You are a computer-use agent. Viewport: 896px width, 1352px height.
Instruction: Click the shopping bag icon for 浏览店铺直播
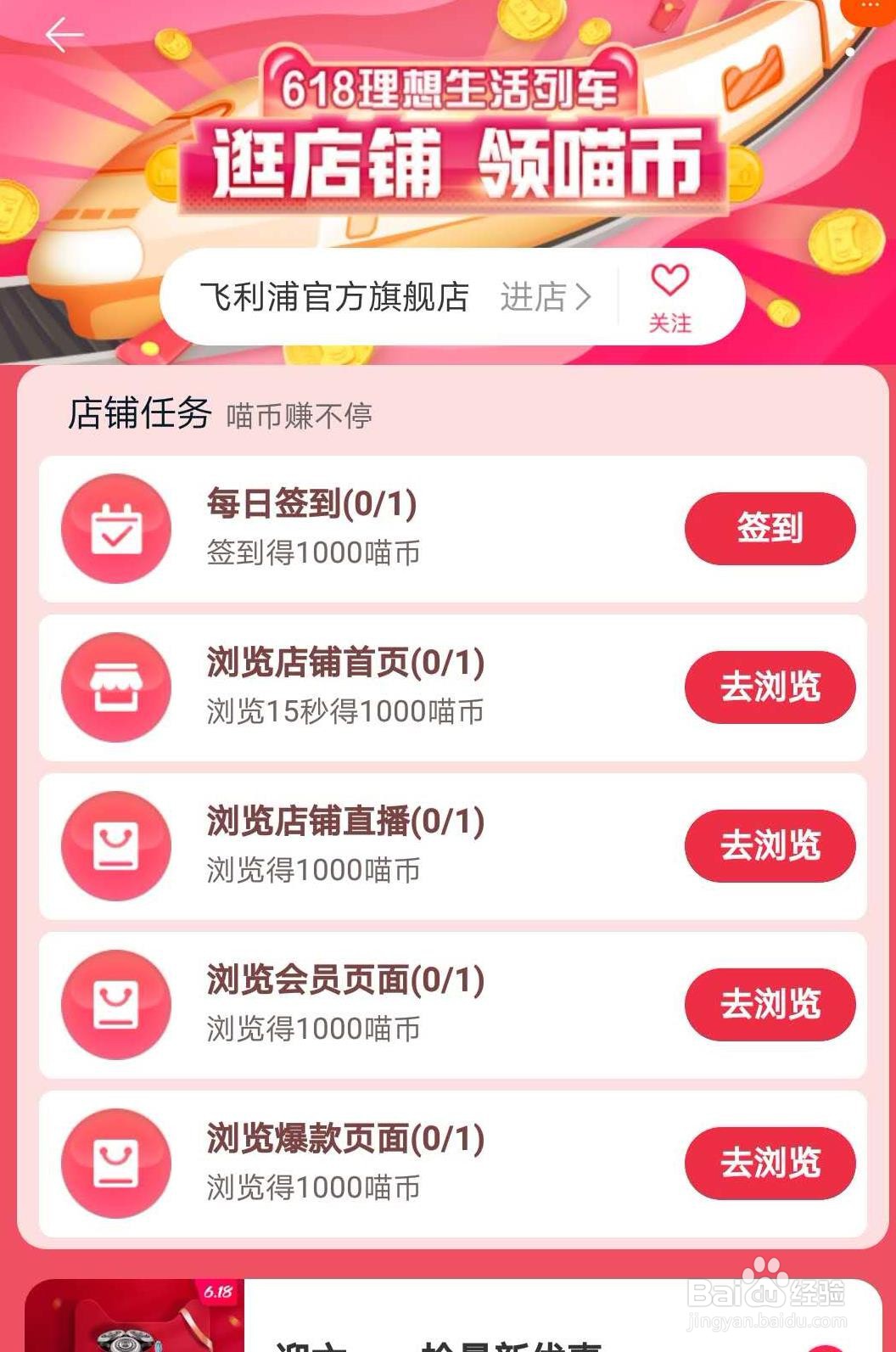[116, 844]
